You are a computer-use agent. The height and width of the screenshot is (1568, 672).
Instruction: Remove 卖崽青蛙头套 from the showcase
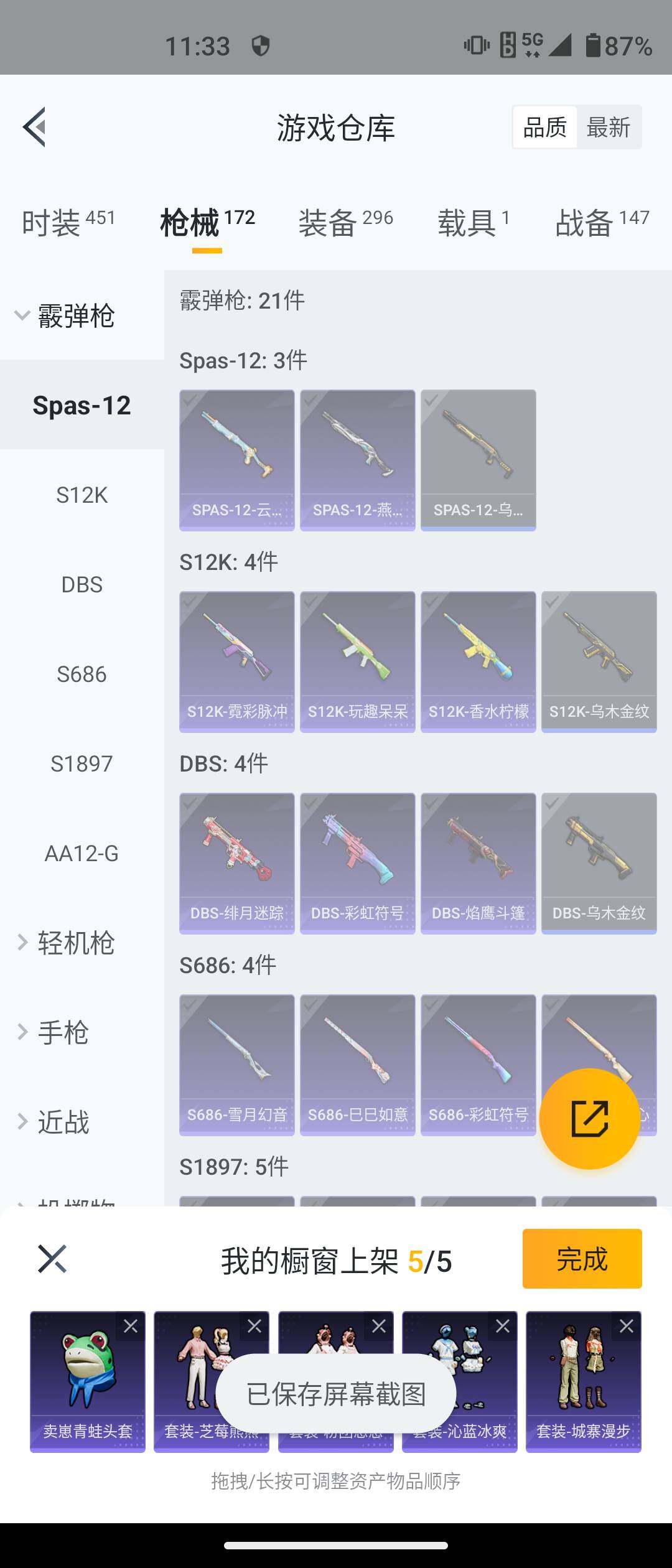[x=131, y=1326]
